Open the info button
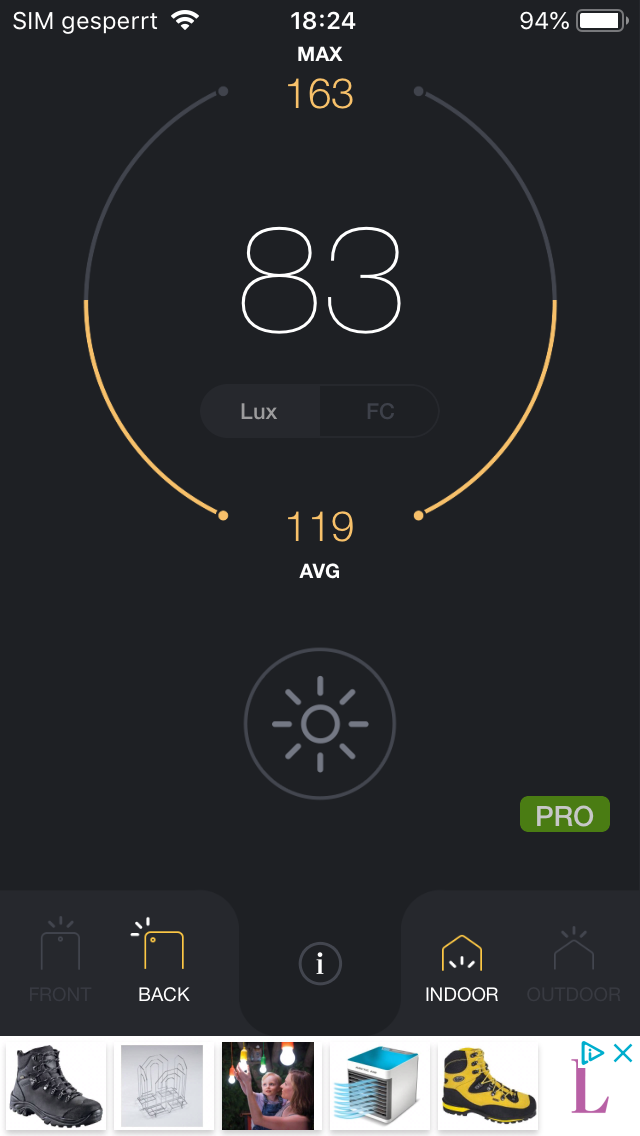Viewport: 640px width, 1136px height. tap(320, 964)
